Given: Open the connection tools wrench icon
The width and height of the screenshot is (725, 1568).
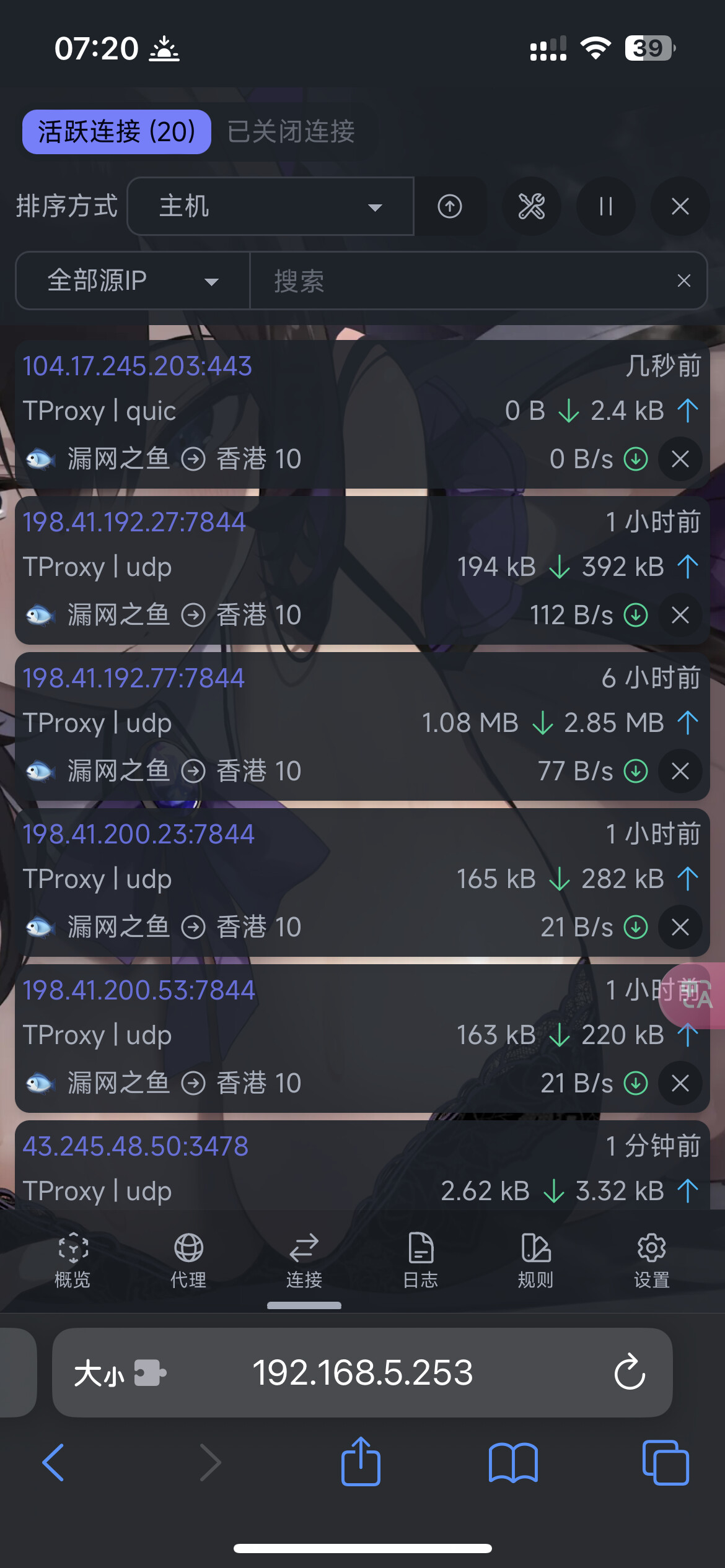Looking at the screenshot, I should pos(532,206).
